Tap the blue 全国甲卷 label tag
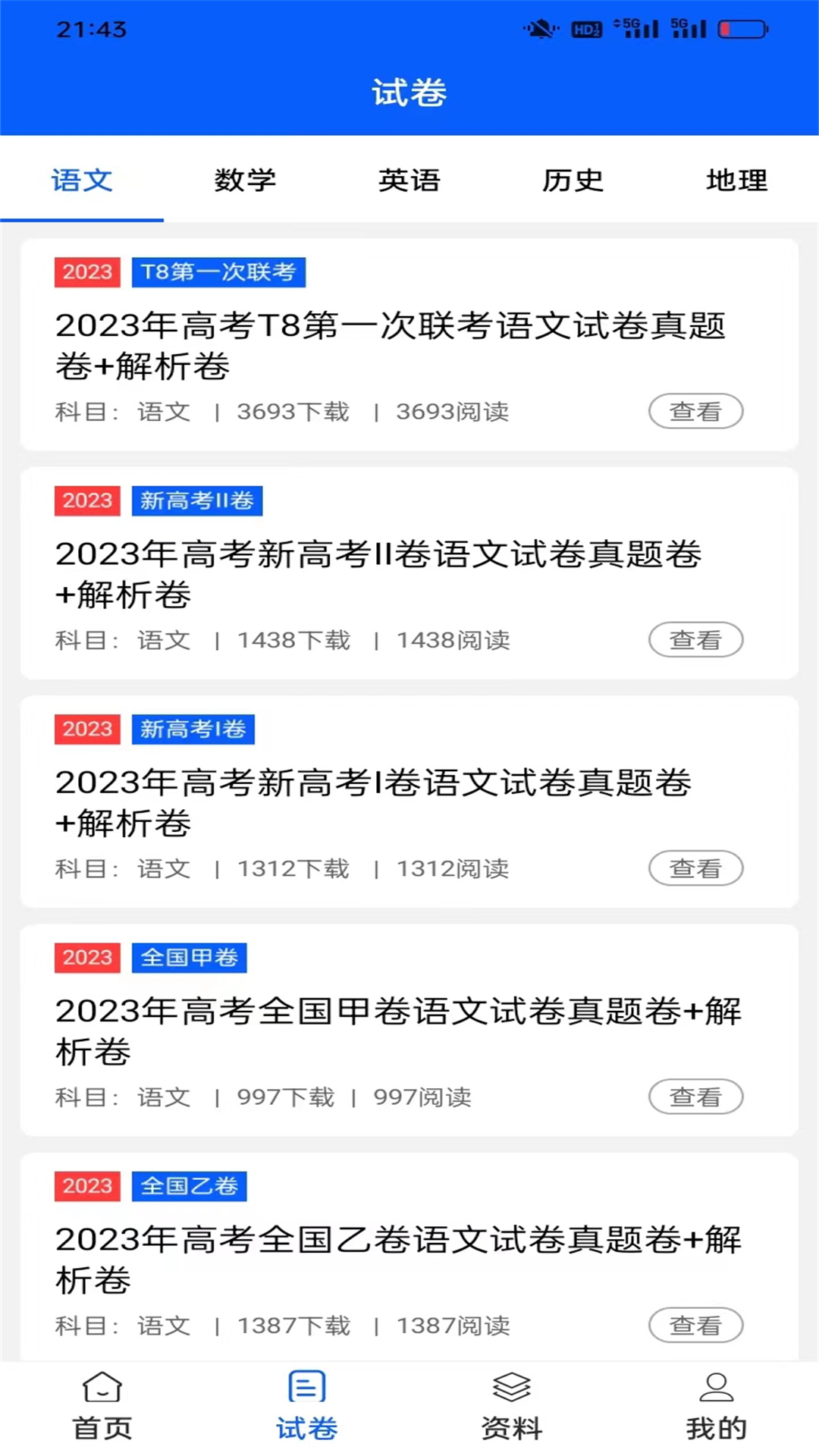 pyautogui.click(x=187, y=957)
